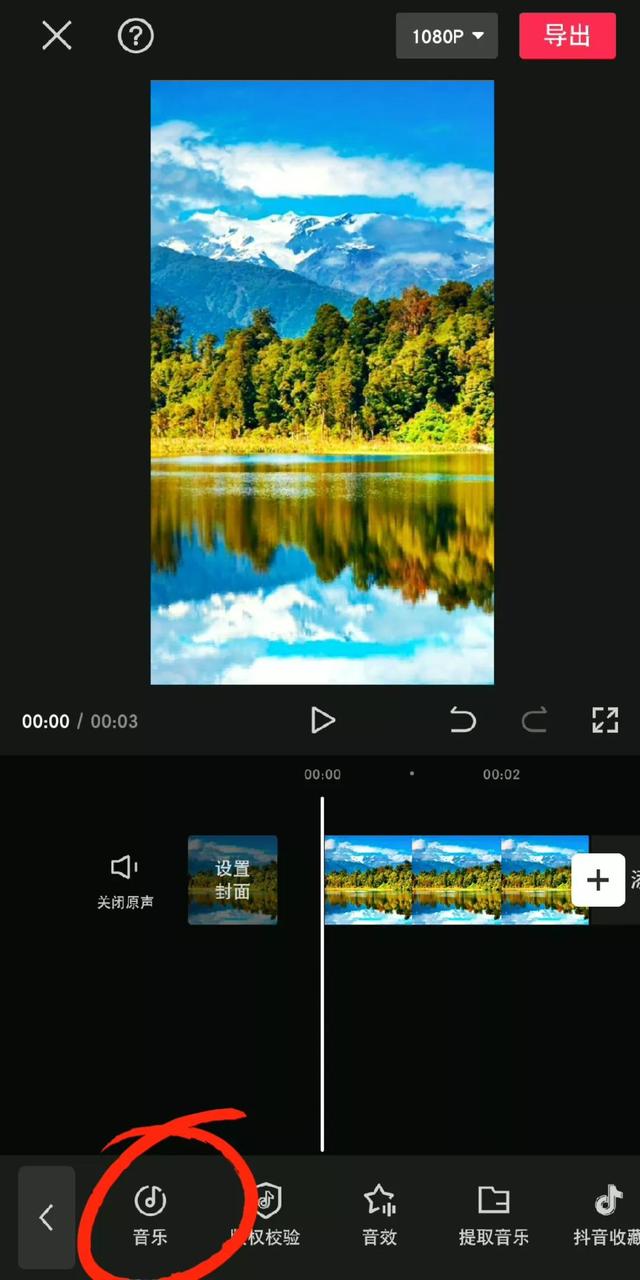Open 设置封面 to set the cover
Image resolution: width=640 pixels, height=1280 pixels.
point(232,880)
